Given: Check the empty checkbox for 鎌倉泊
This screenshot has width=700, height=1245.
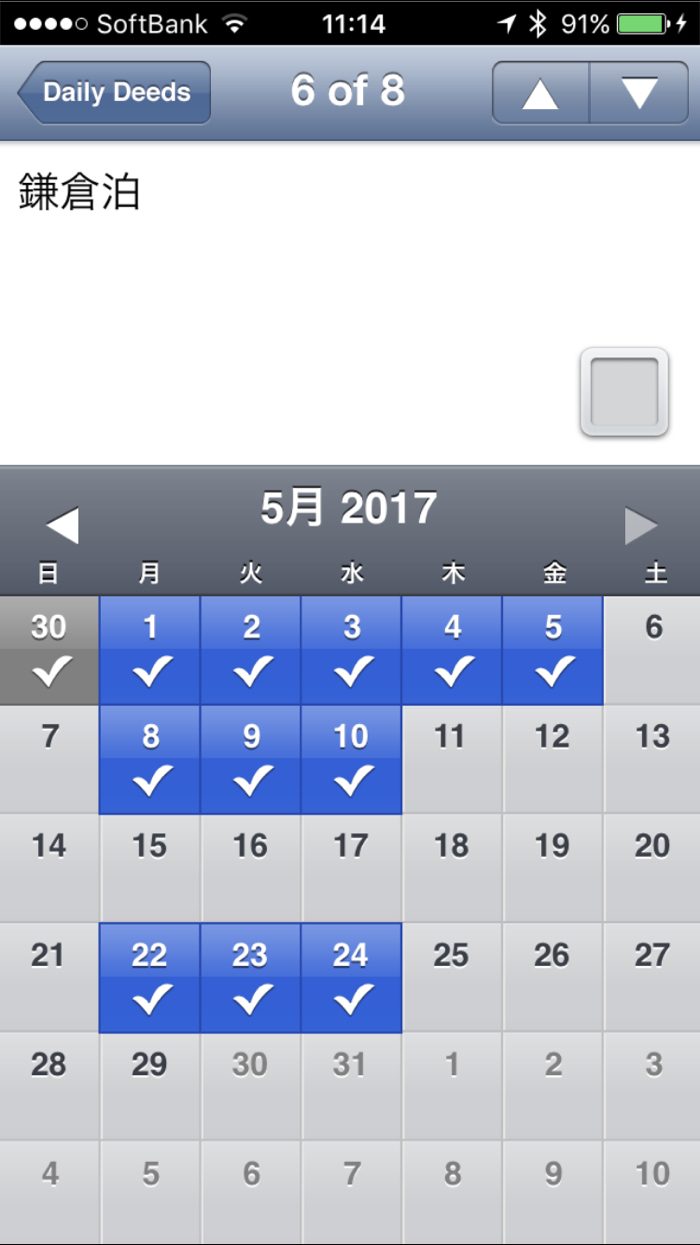Looking at the screenshot, I should (624, 391).
